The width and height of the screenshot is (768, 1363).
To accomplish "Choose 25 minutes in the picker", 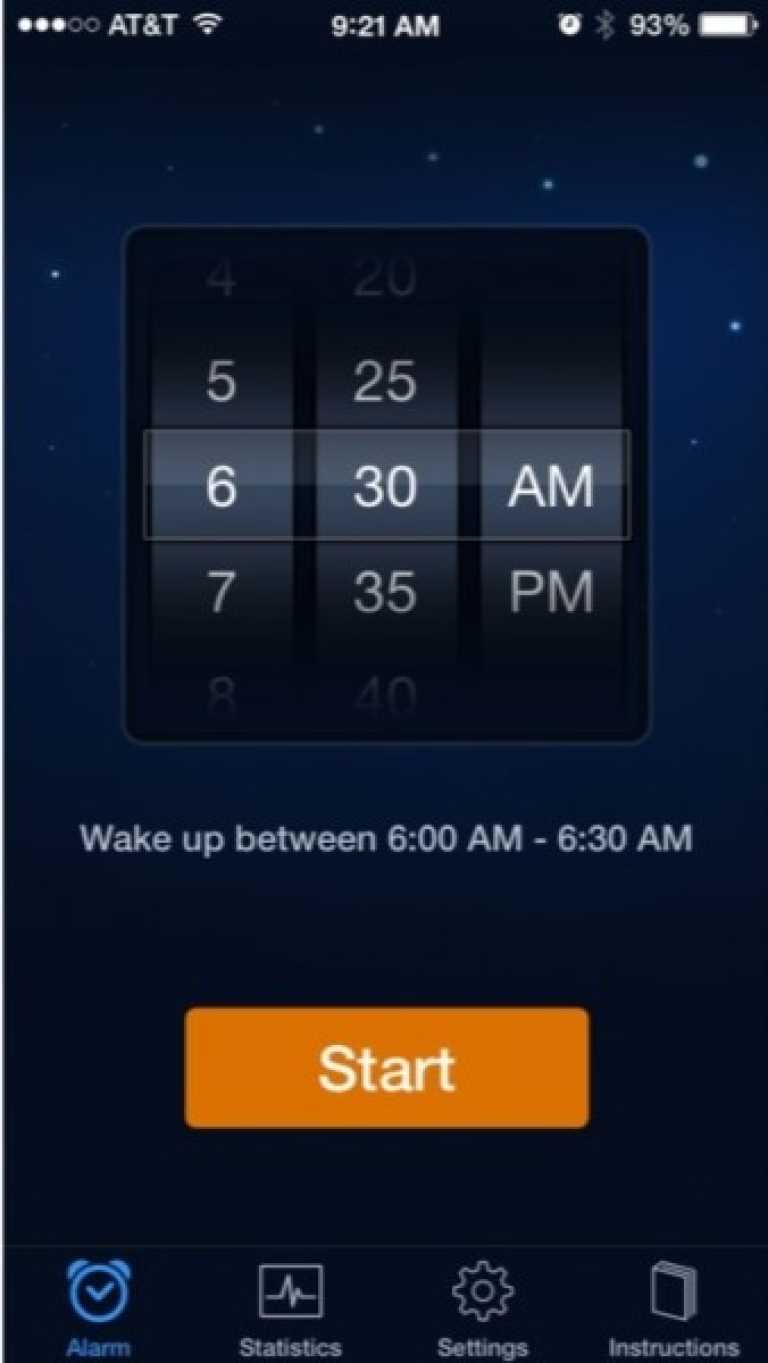I will [385, 382].
